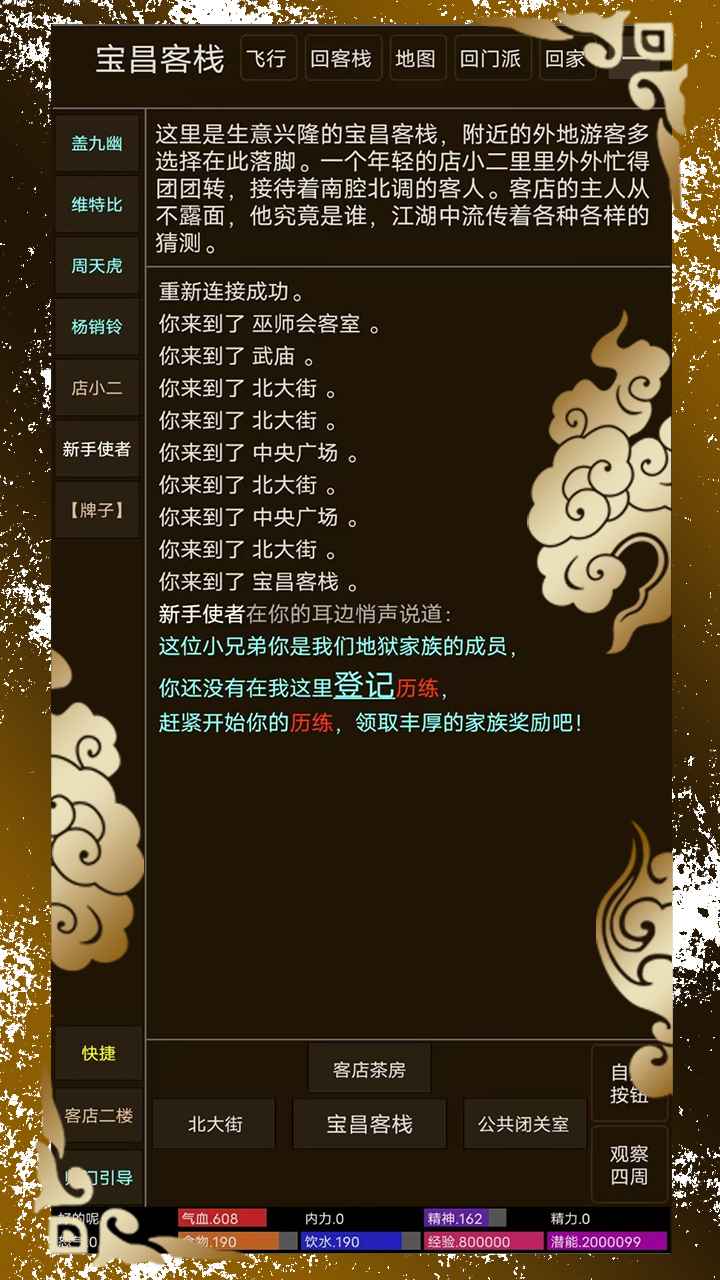This screenshot has width=720, height=1280.
Task: Tap the 飞行 button
Action: click(x=267, y=59)
